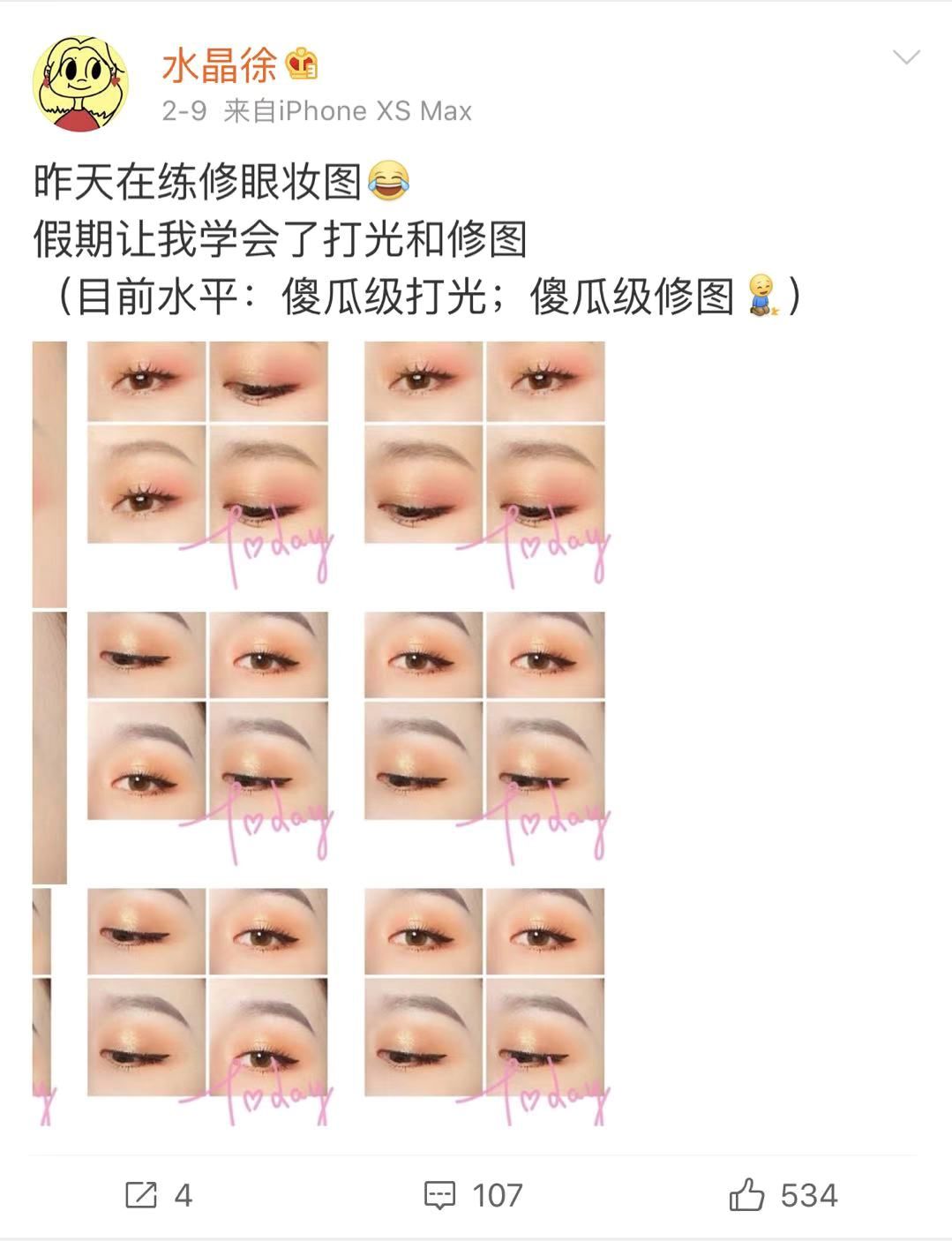The image size is (952, 1241).
Task: Like this post with 534 likes
Action: [783, 1195]
